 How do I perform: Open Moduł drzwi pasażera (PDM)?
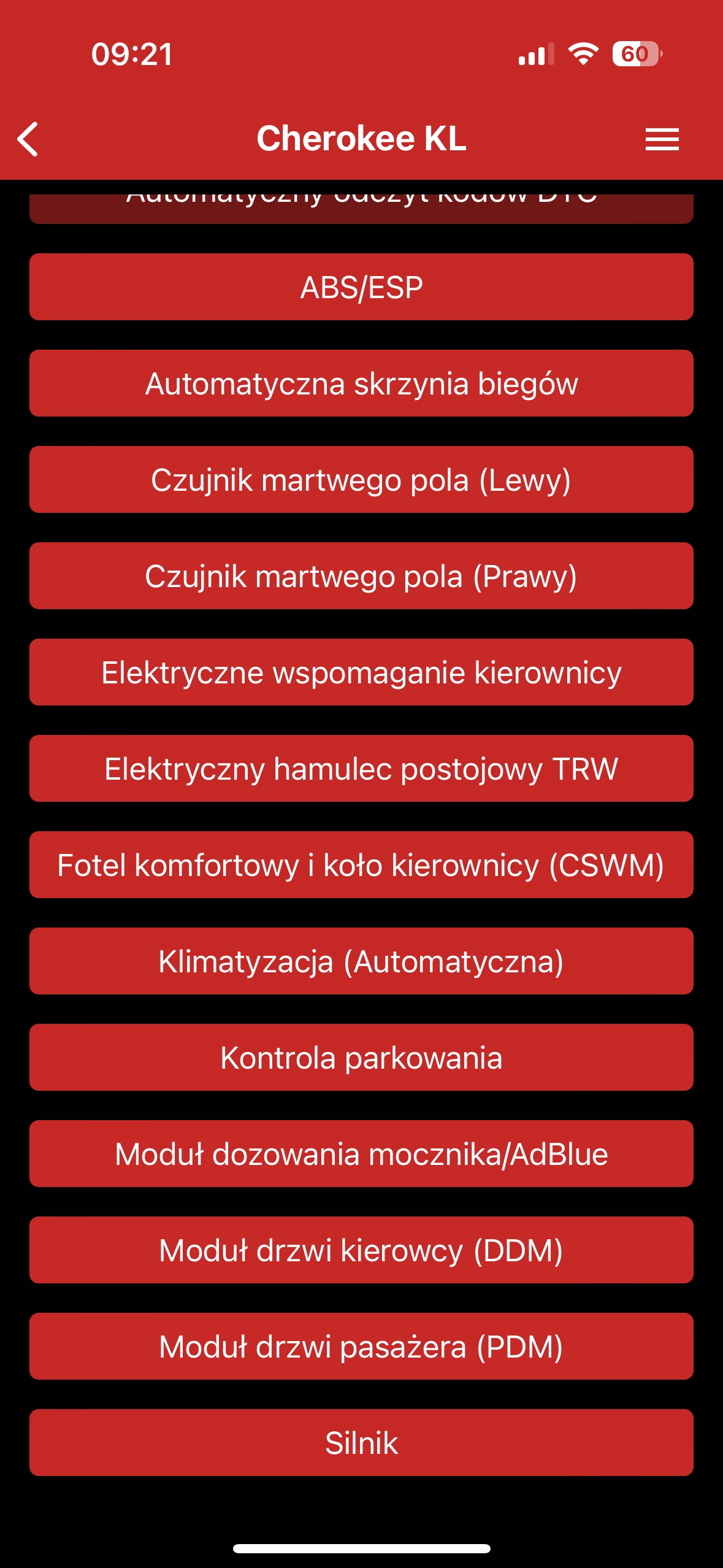361,1347
